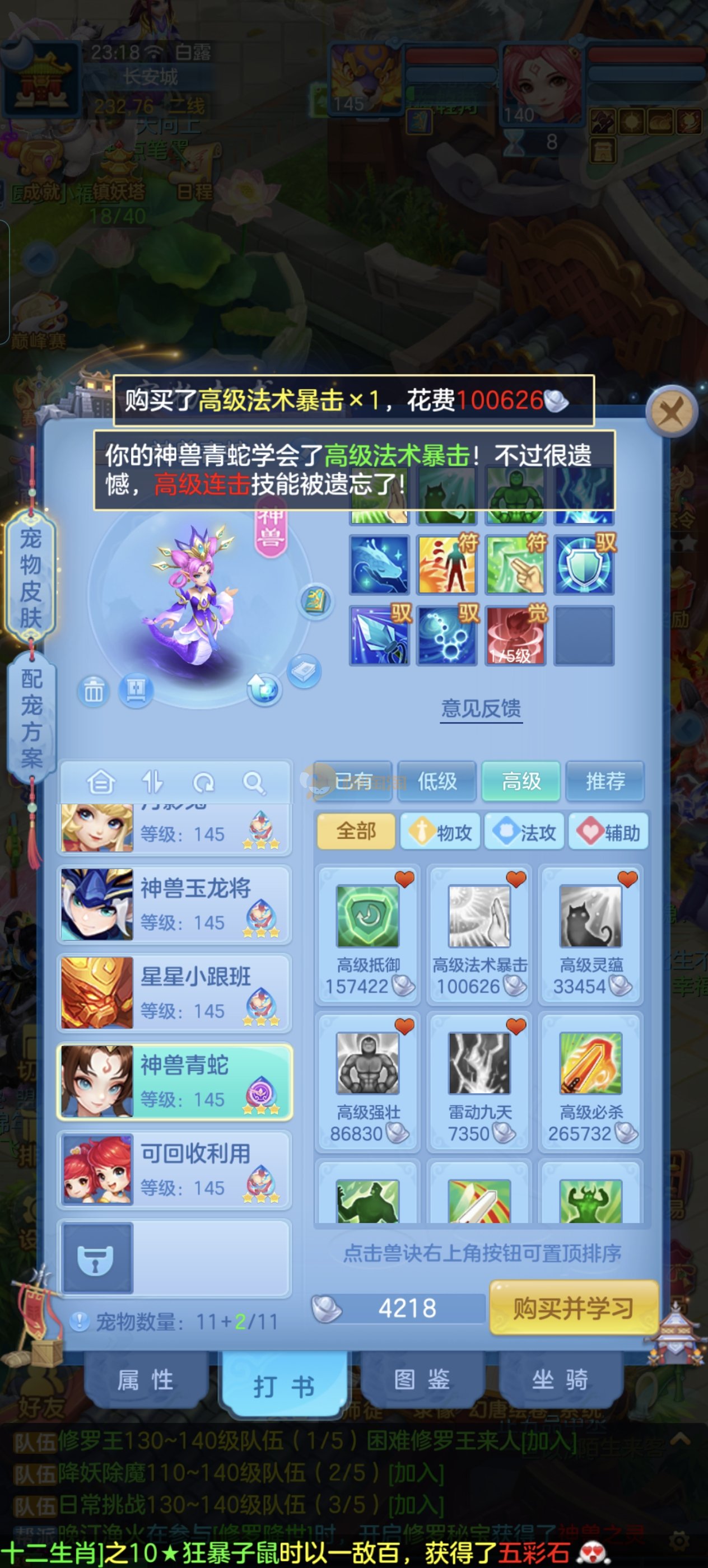The width and height of the screenshot is (708, 1568).
Task: Filter skill books by 辅助
Action: click(608, 832)
